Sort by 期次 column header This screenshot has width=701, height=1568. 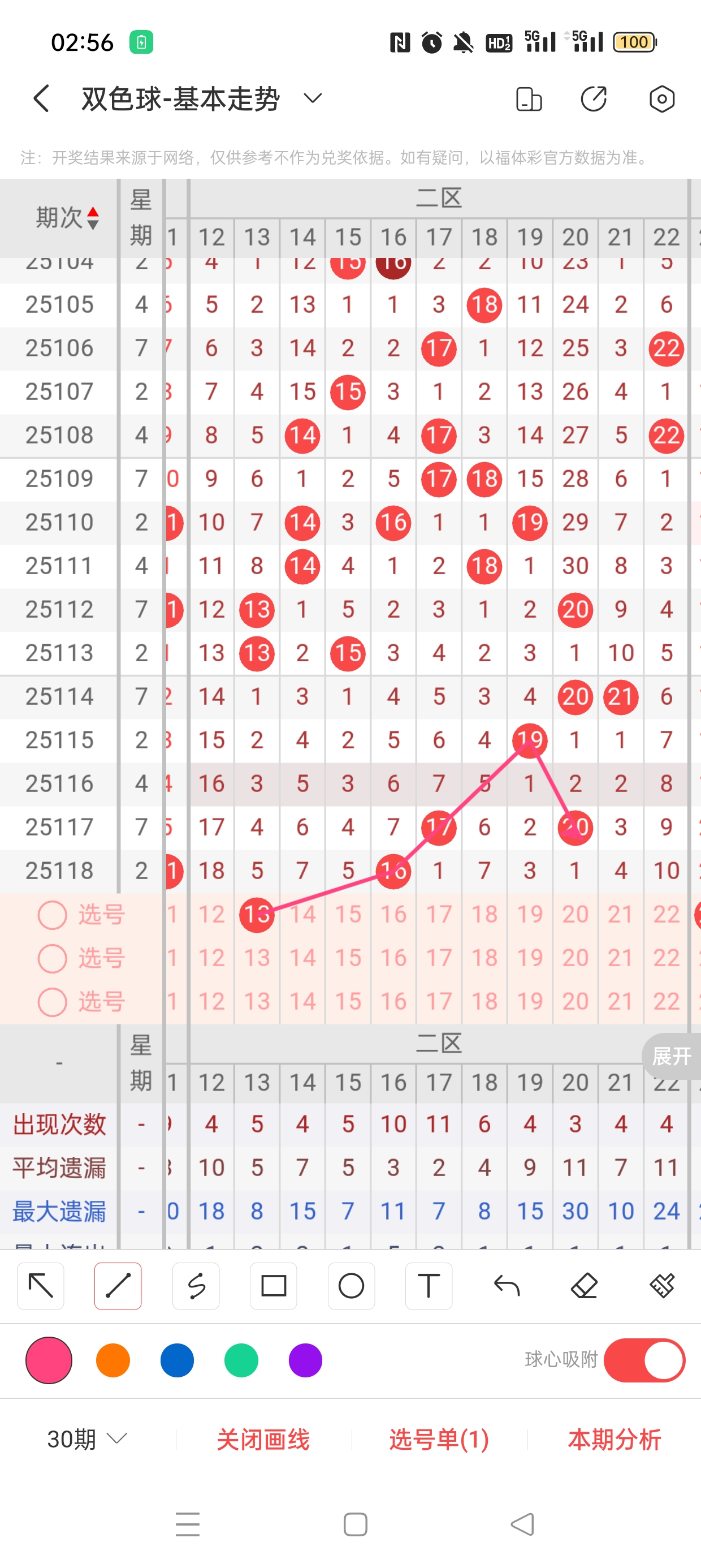(x=67, y=217)
